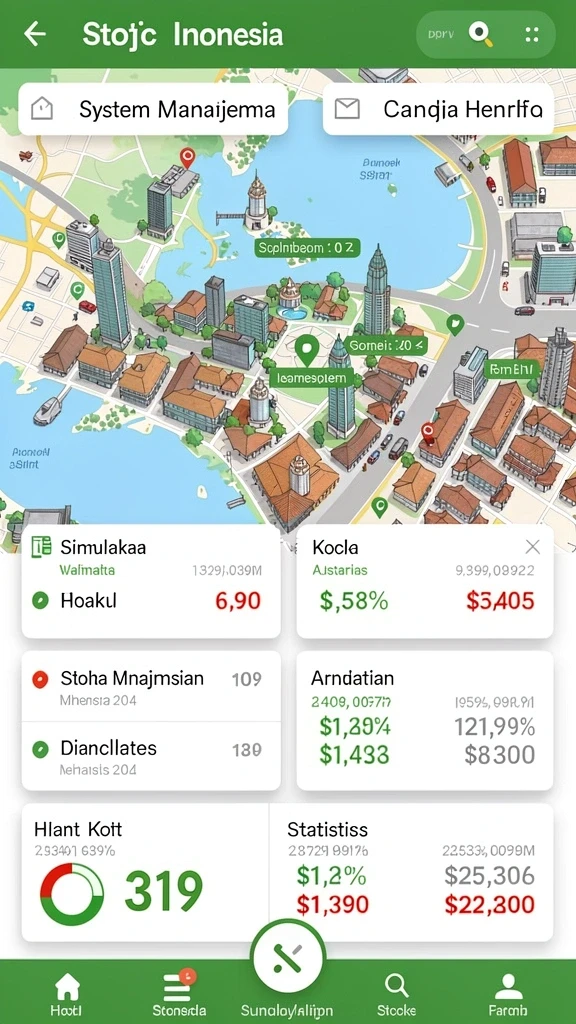
Task: Close the Kocla card
Action: tap(533, 547)
